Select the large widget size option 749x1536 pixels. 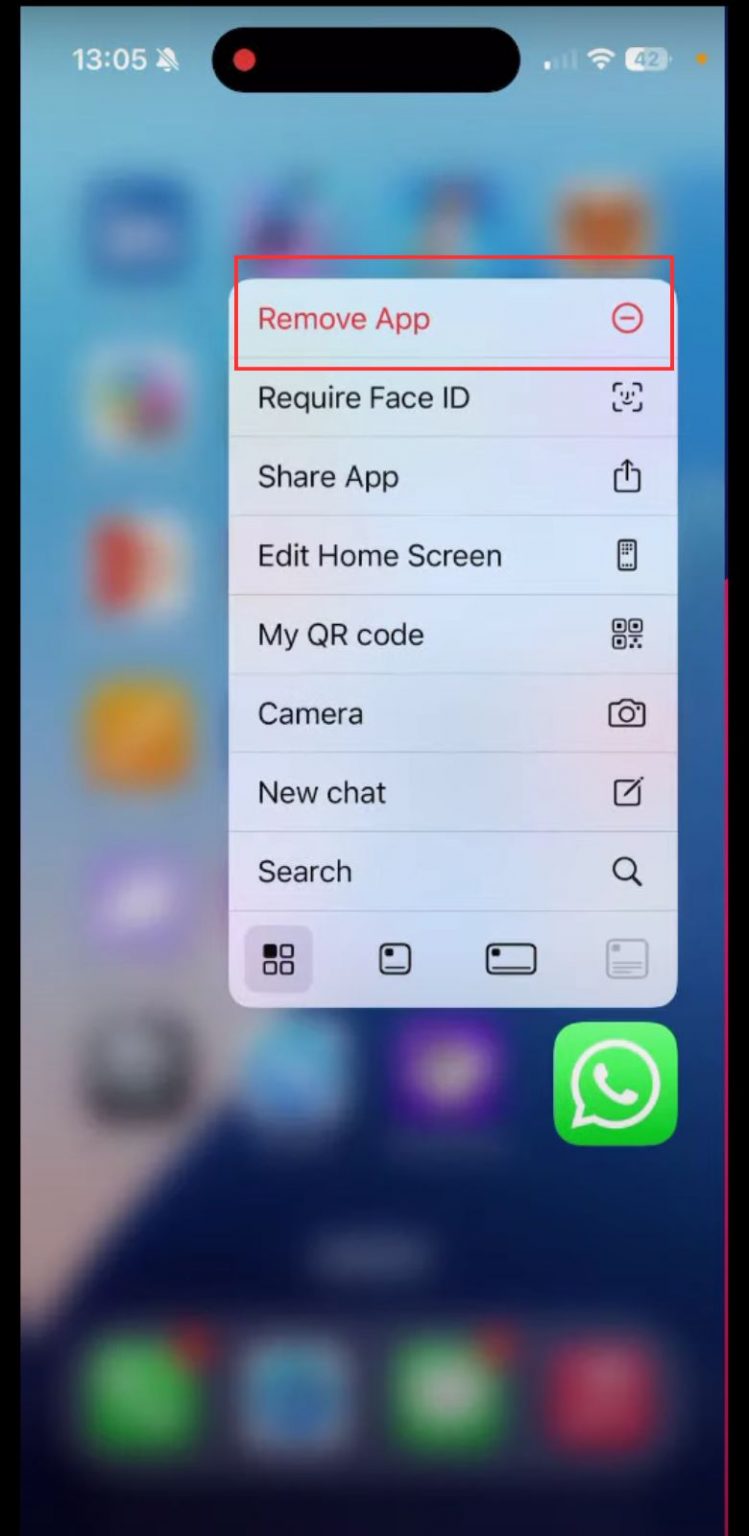tap(627, 960)
